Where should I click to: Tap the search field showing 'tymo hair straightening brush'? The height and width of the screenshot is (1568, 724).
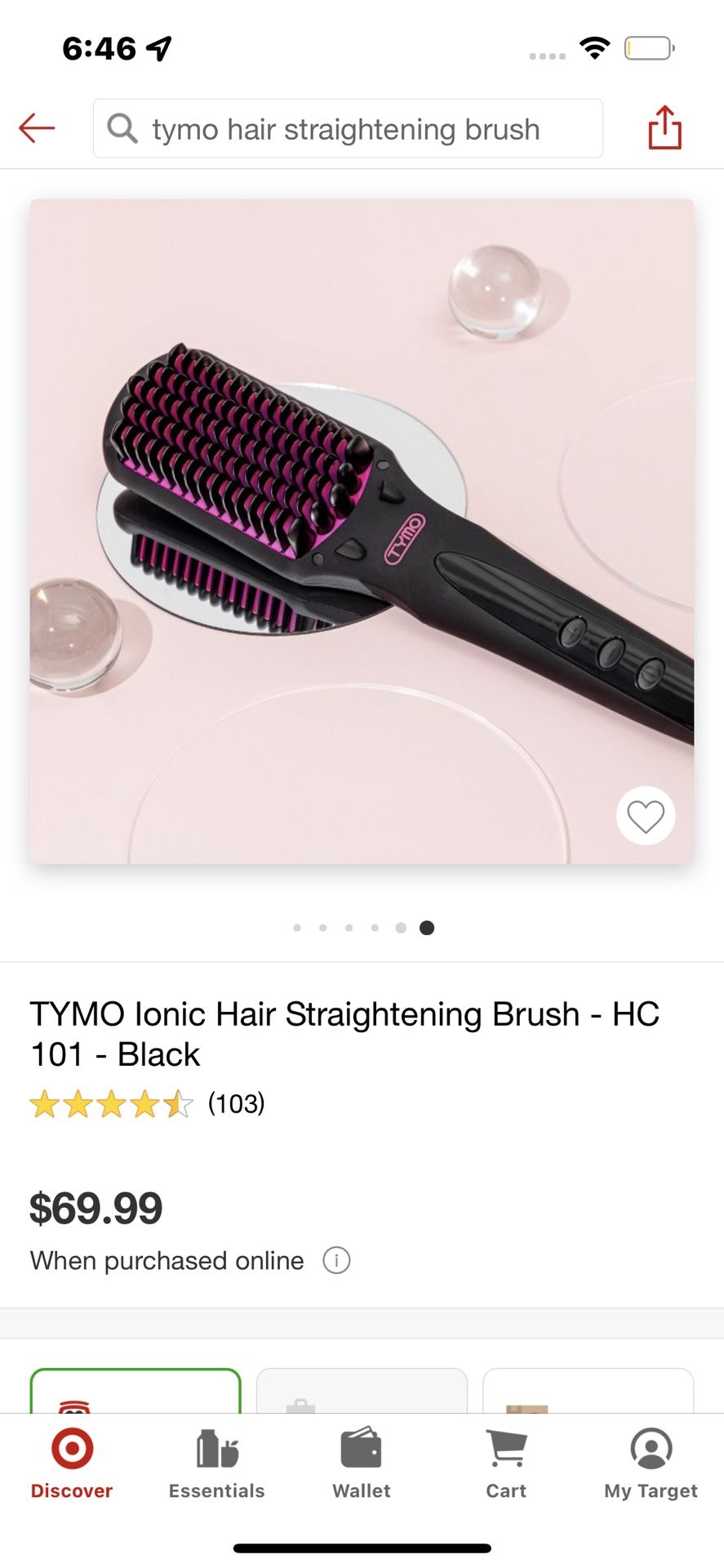point(347,128)
